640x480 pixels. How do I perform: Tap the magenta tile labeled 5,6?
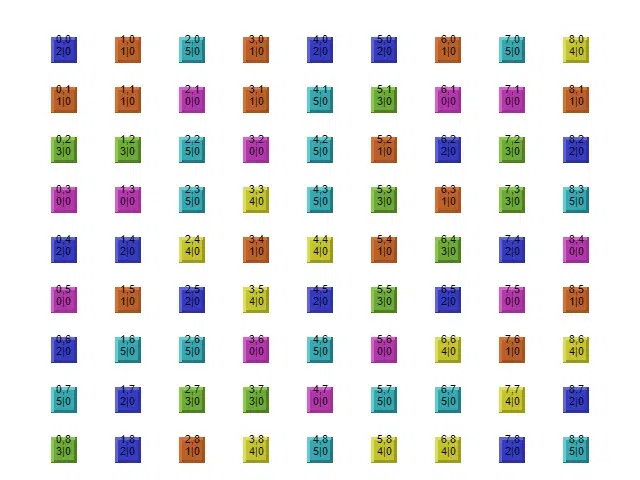384,349
